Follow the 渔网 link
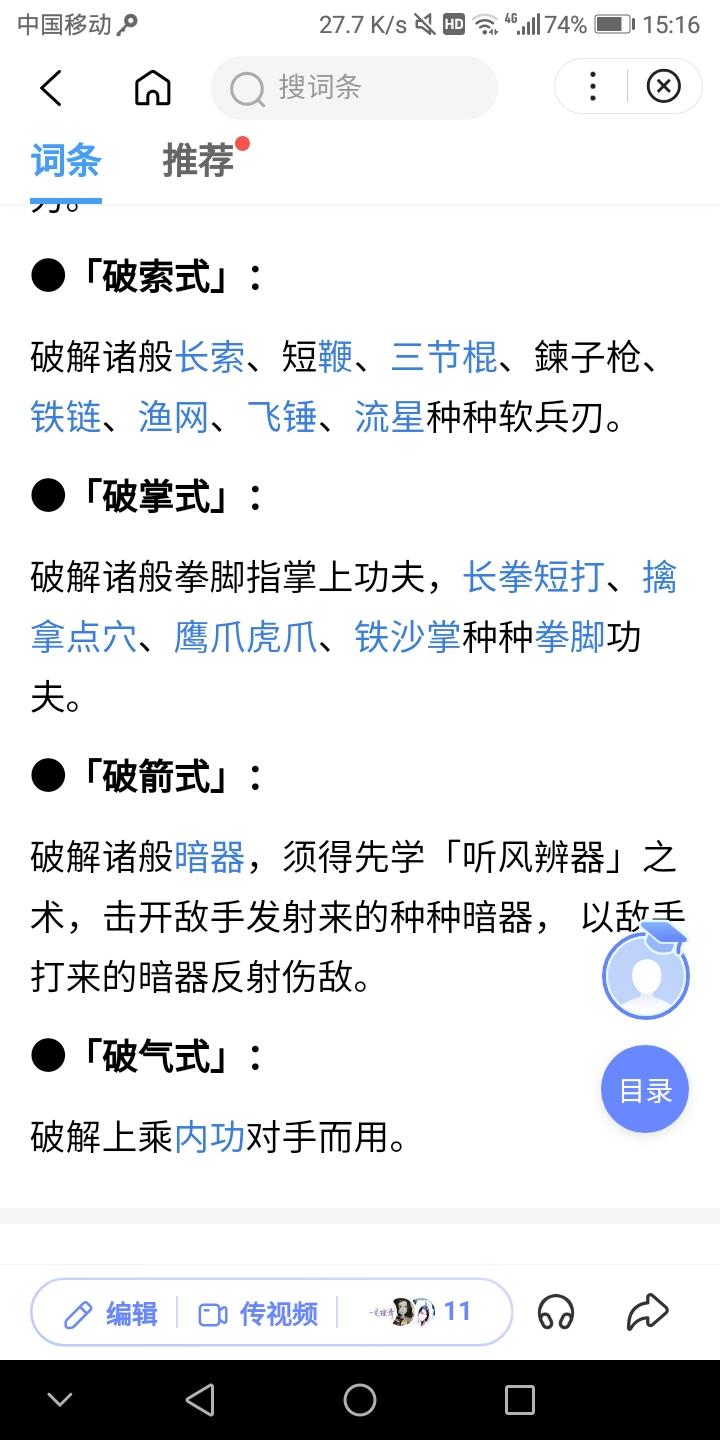The height and width of the screenshot is (1440, 720). [174, 418]
